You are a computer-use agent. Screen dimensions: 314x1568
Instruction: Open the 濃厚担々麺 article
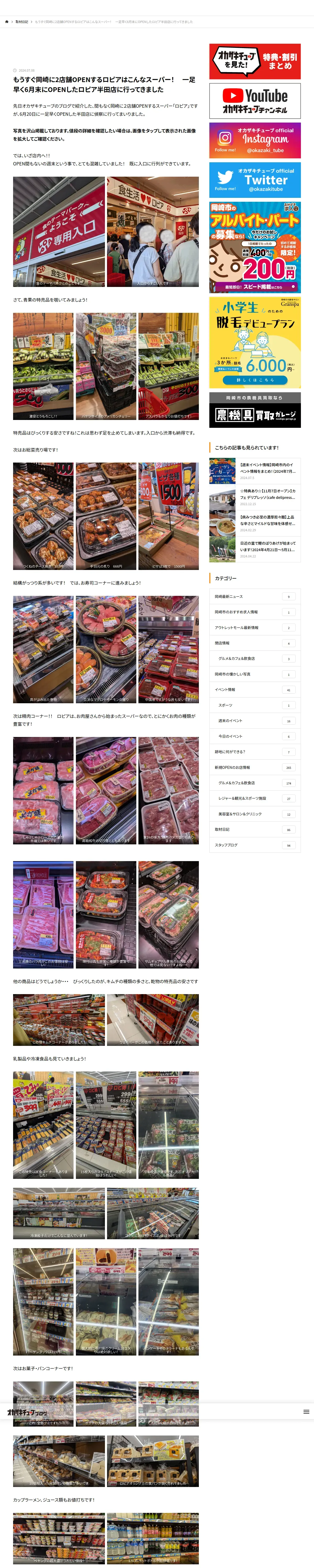pos(267,520)
